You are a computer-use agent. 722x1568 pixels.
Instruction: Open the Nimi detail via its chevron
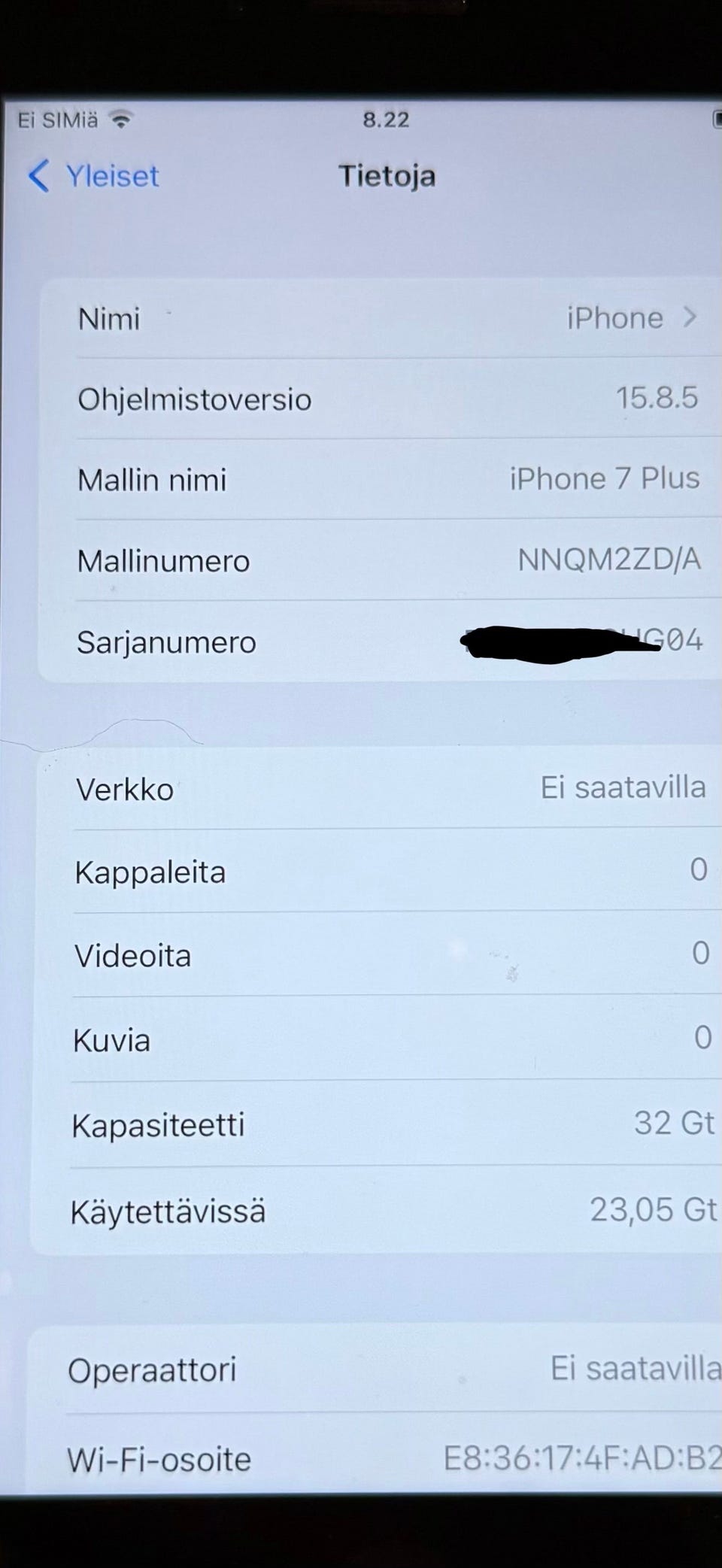(x=690, y=317)
